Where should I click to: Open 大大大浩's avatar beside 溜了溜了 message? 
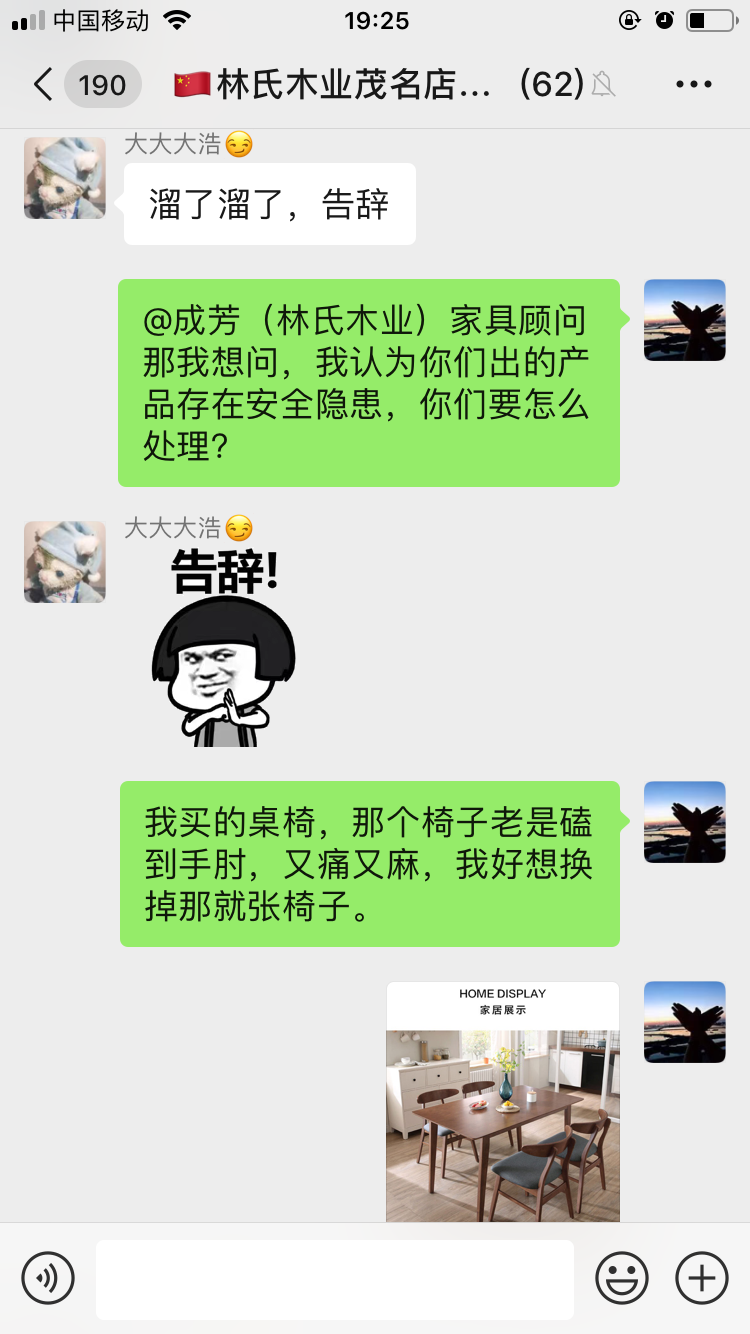tap(65, 178)
